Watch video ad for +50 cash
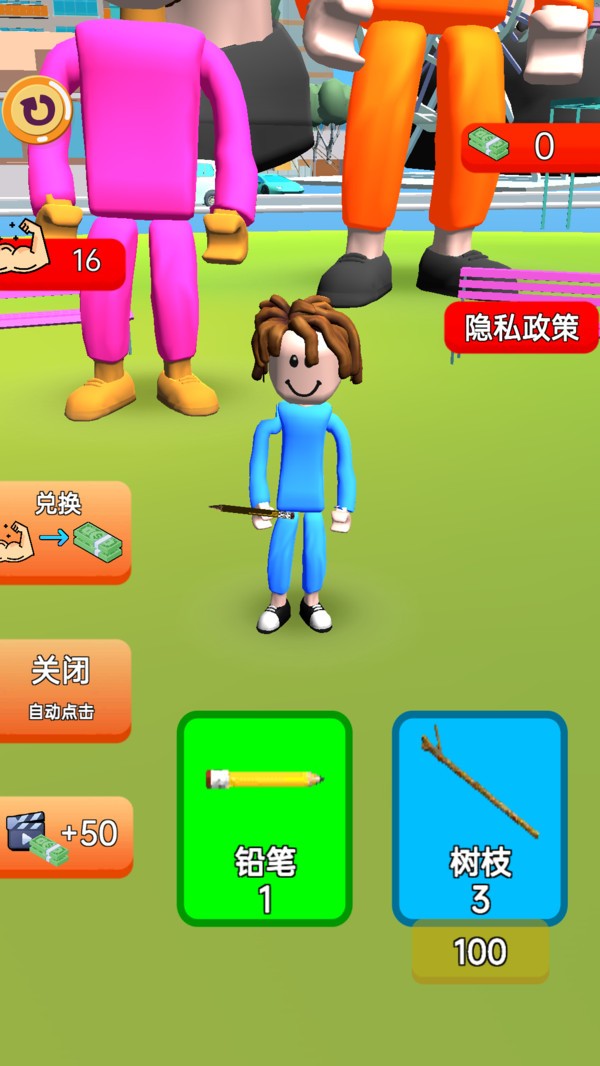Viewport: 600px width, 1066px height. [65, 837]
